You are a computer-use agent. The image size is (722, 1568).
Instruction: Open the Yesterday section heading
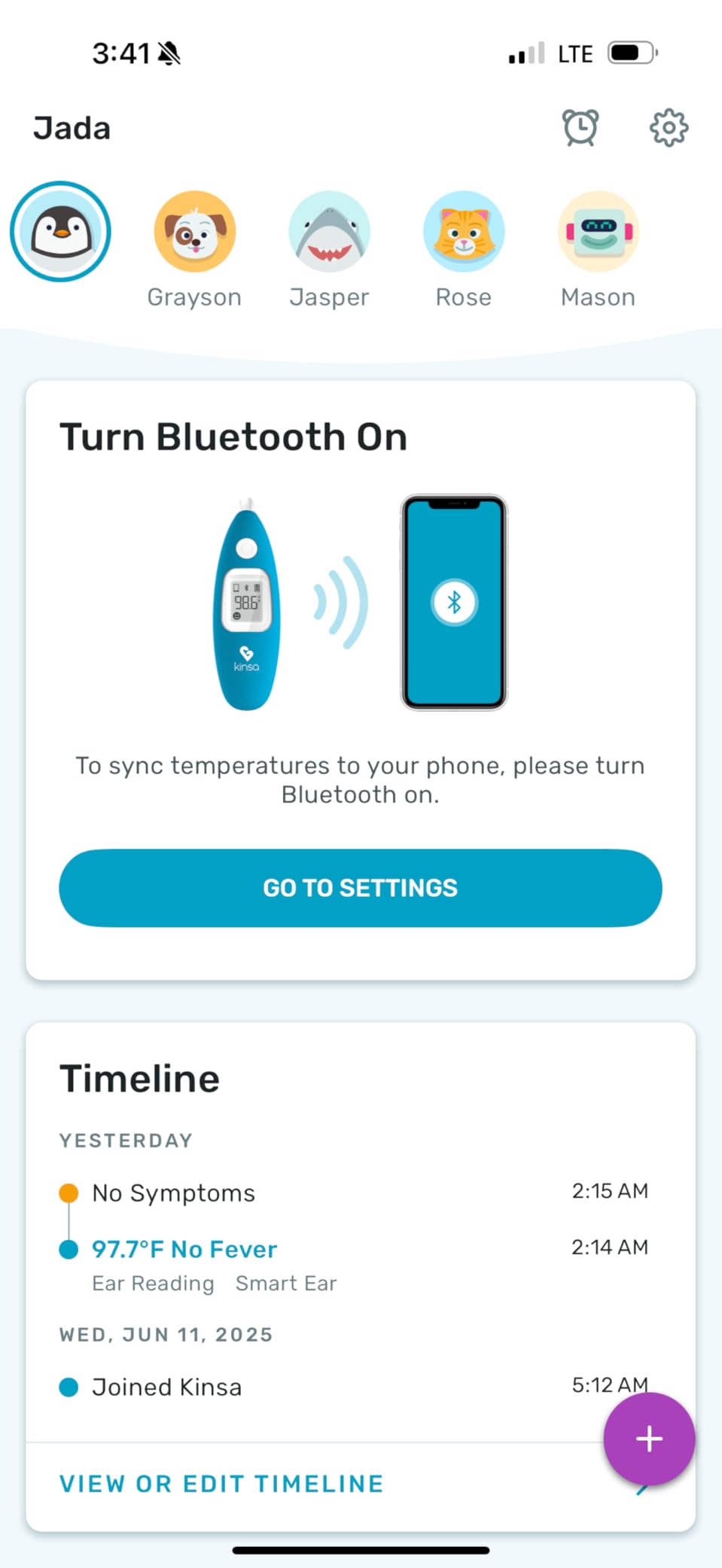point(126,1140)
